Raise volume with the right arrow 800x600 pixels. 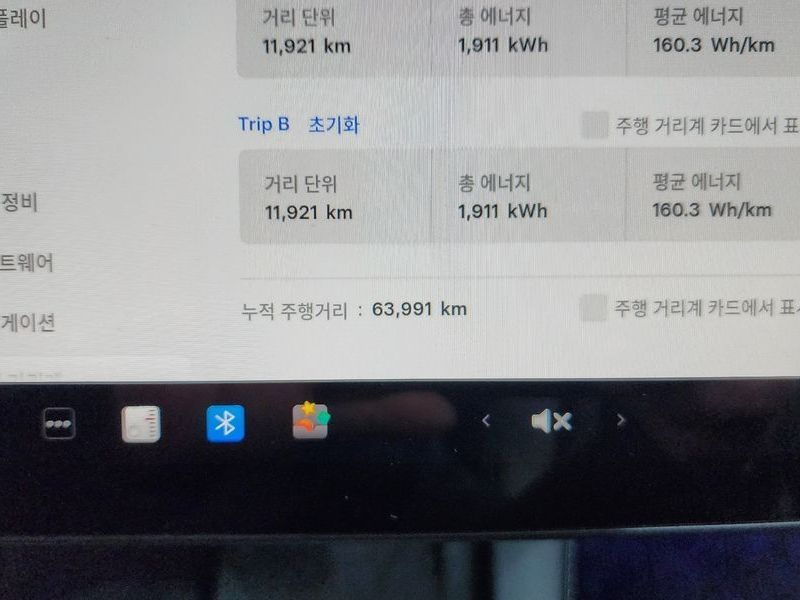point(620,421)
